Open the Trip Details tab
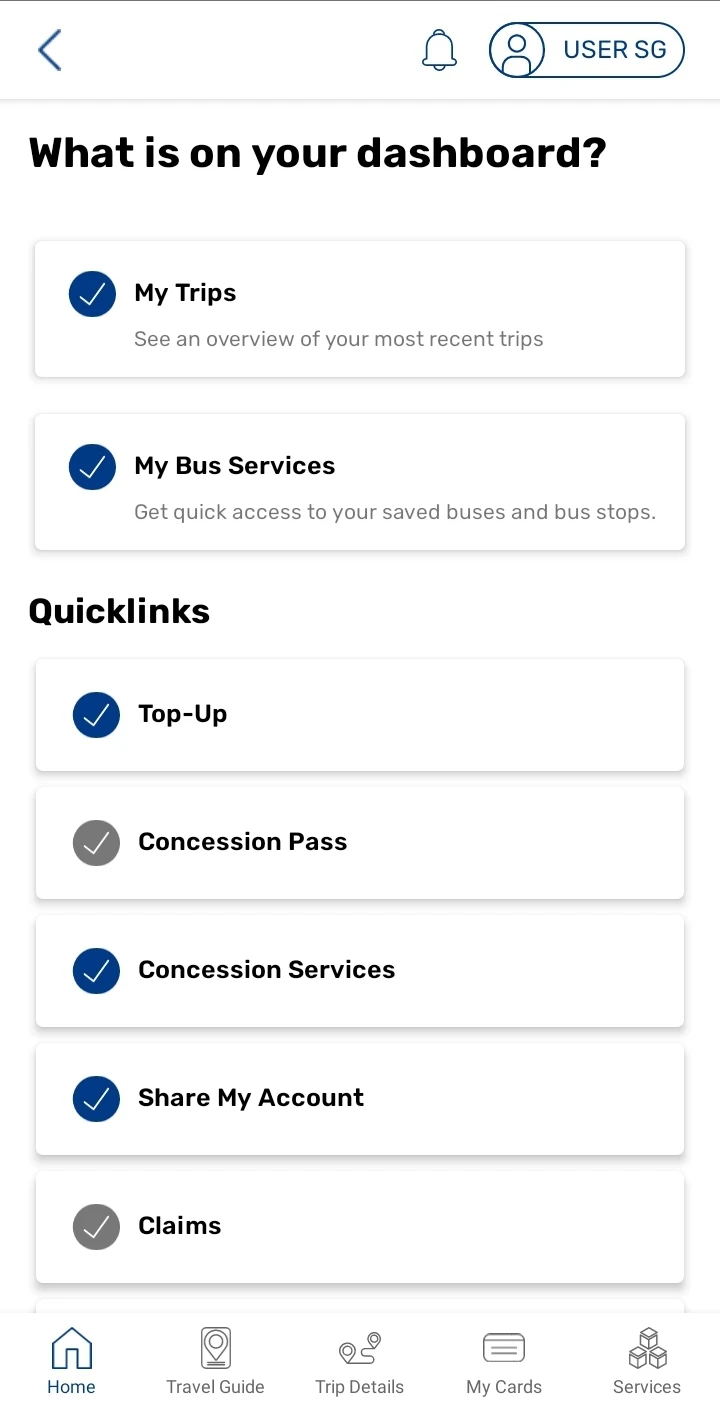Screen dimensions: 720x1411 (x=359, y=1362)
